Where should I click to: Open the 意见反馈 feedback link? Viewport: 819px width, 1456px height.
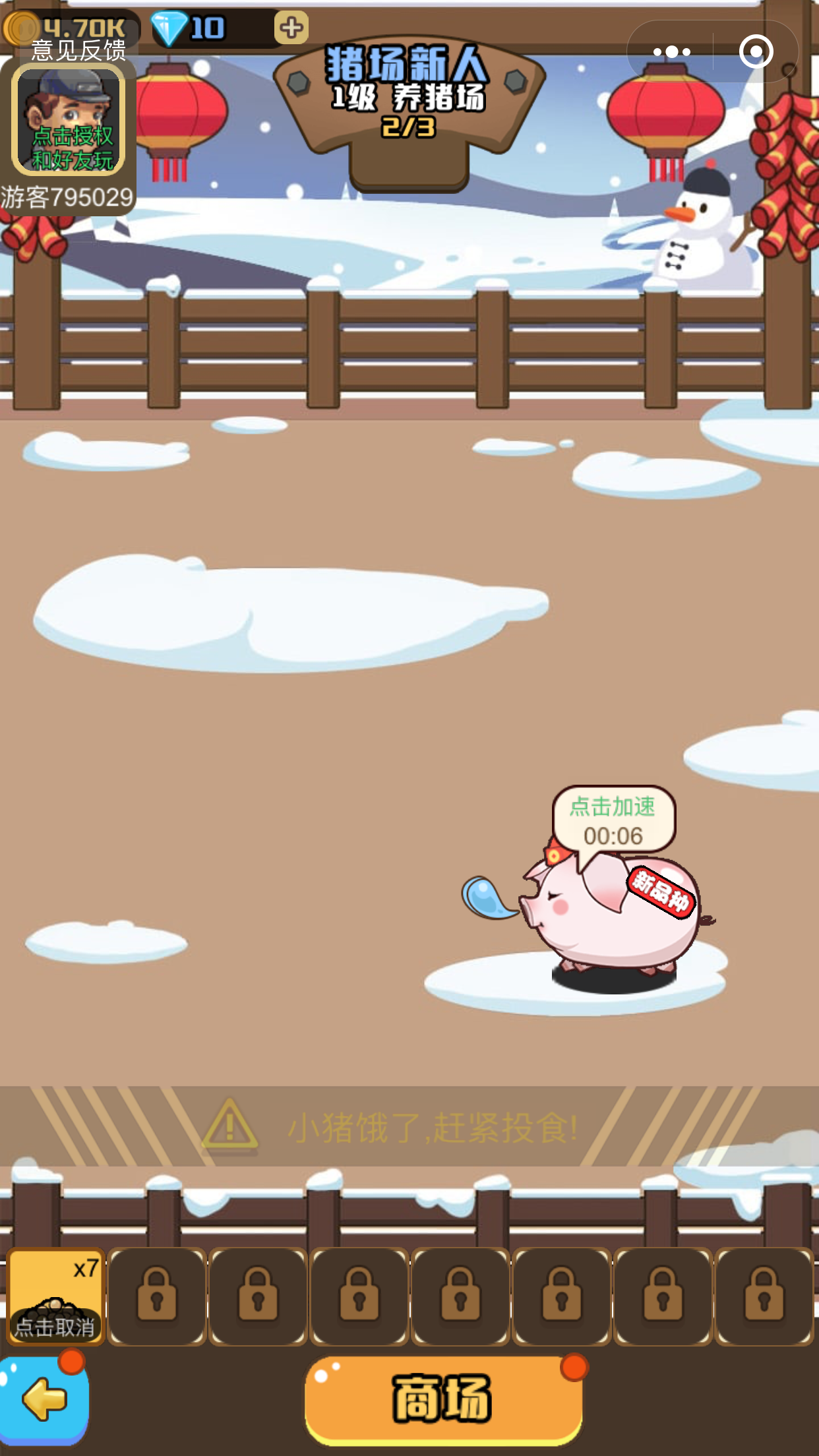coord(78,51)
